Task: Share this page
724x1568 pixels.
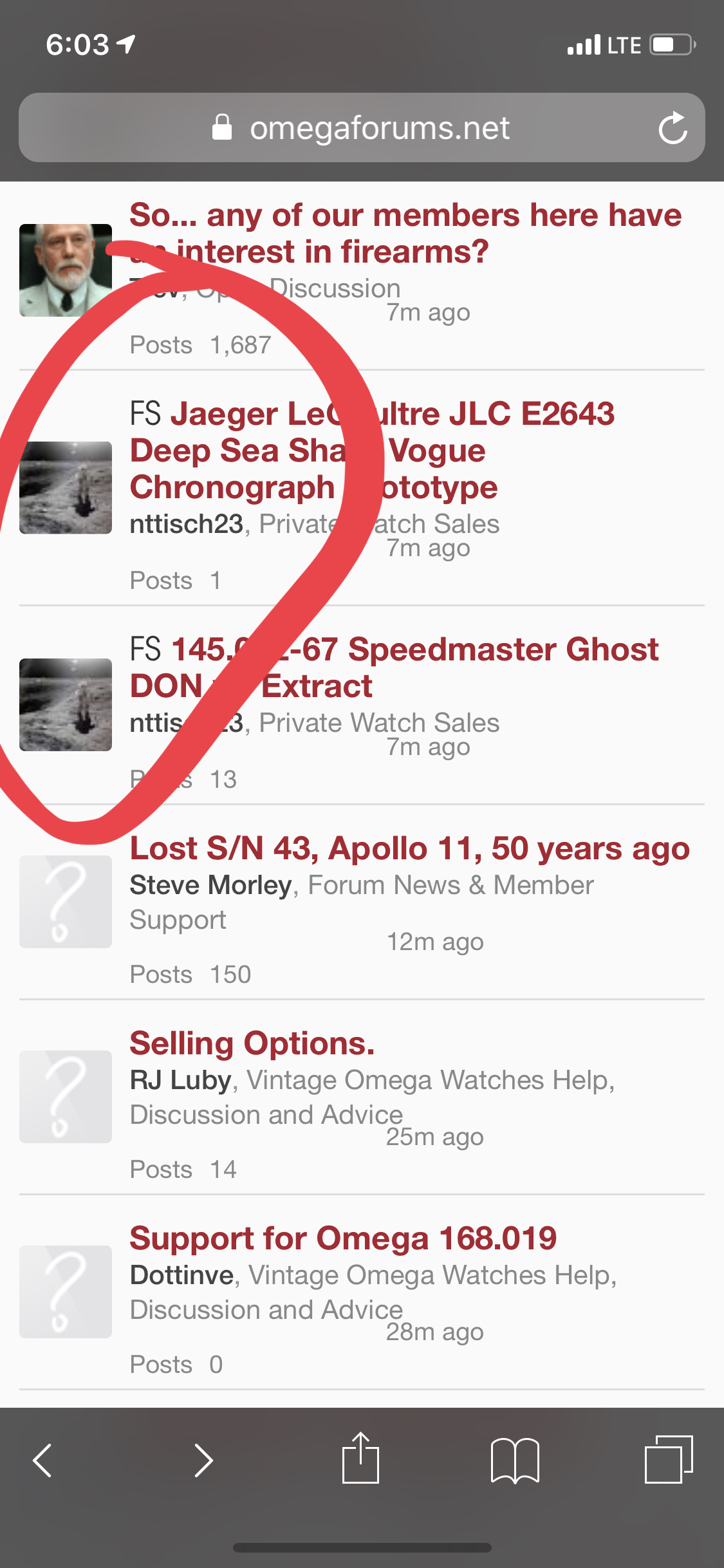Action: click(360, 1458)
